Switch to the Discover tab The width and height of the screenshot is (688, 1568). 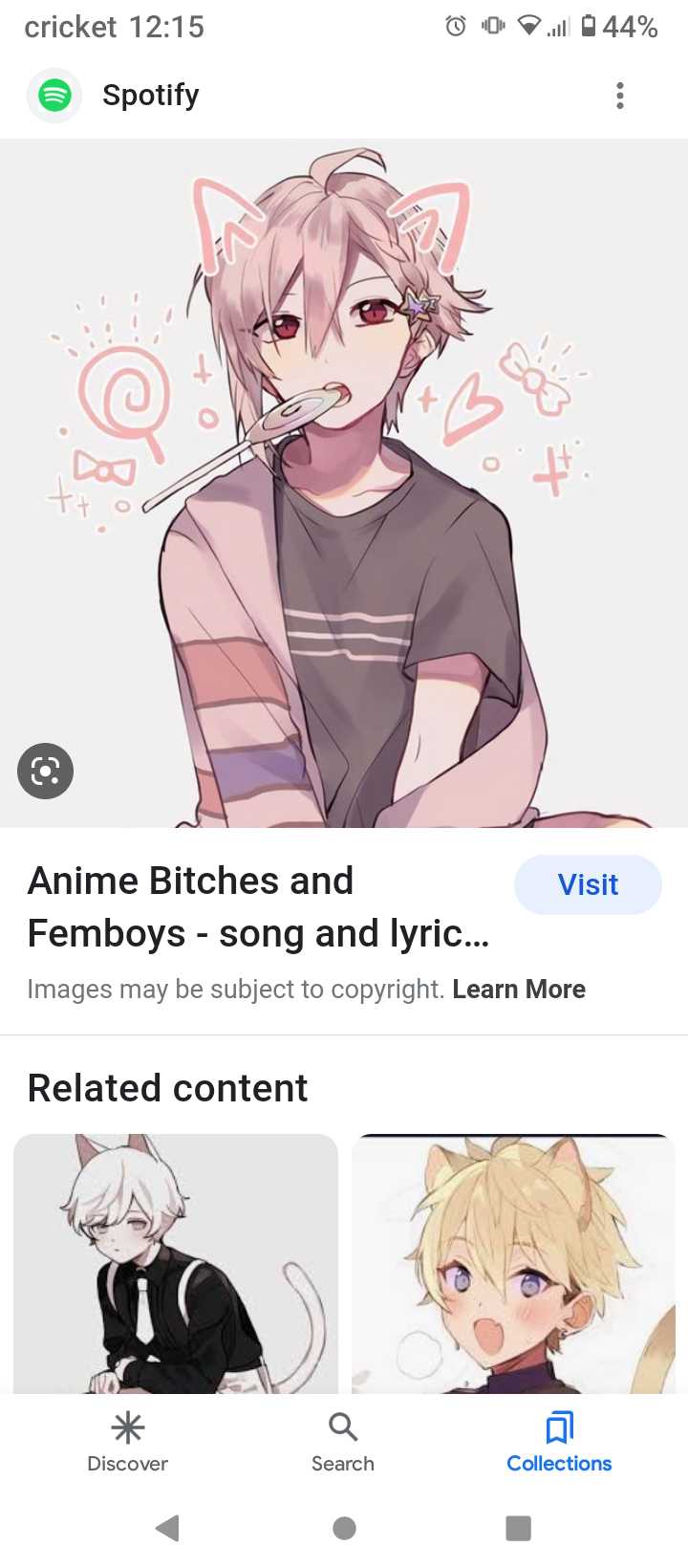[127, 1442]
